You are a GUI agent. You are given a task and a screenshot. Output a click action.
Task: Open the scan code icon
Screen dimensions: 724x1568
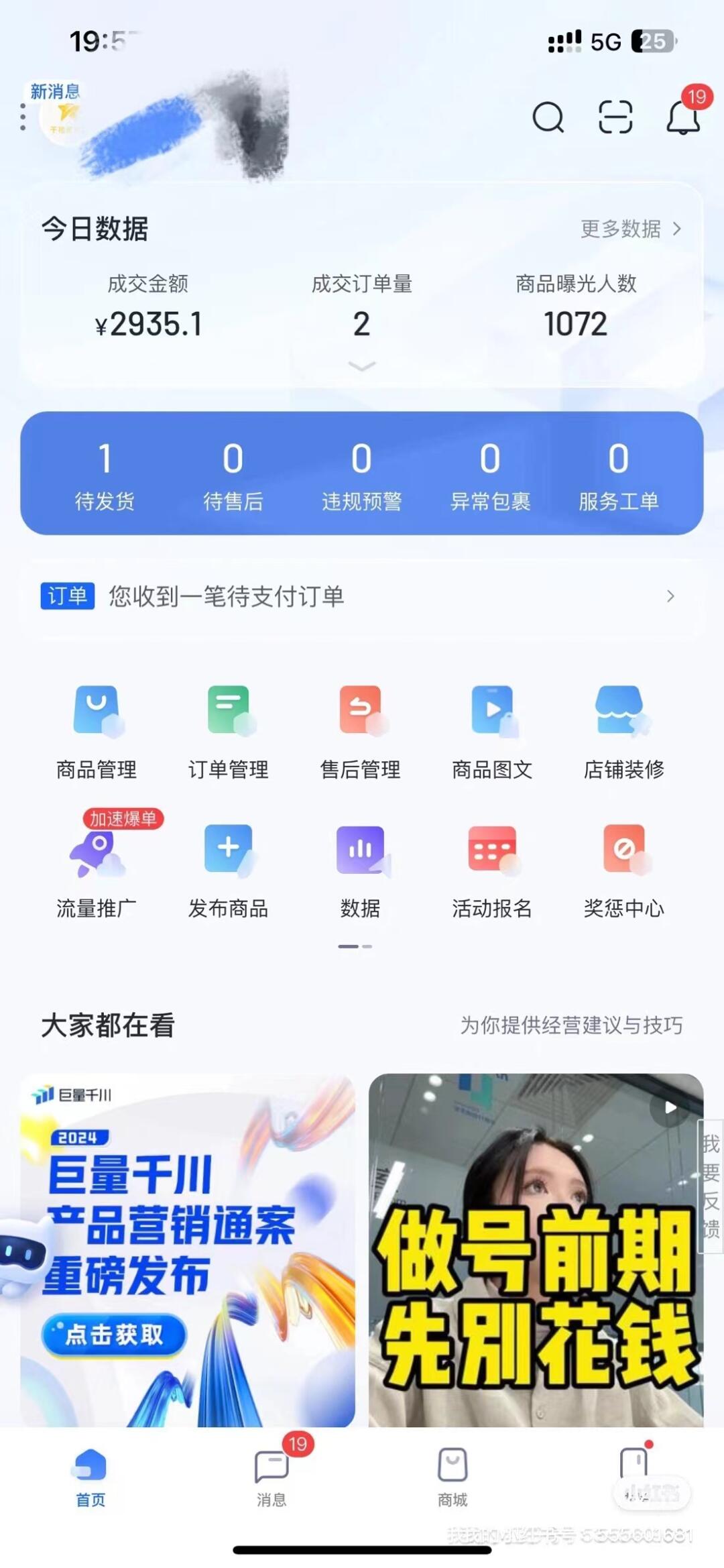[615, 118]
